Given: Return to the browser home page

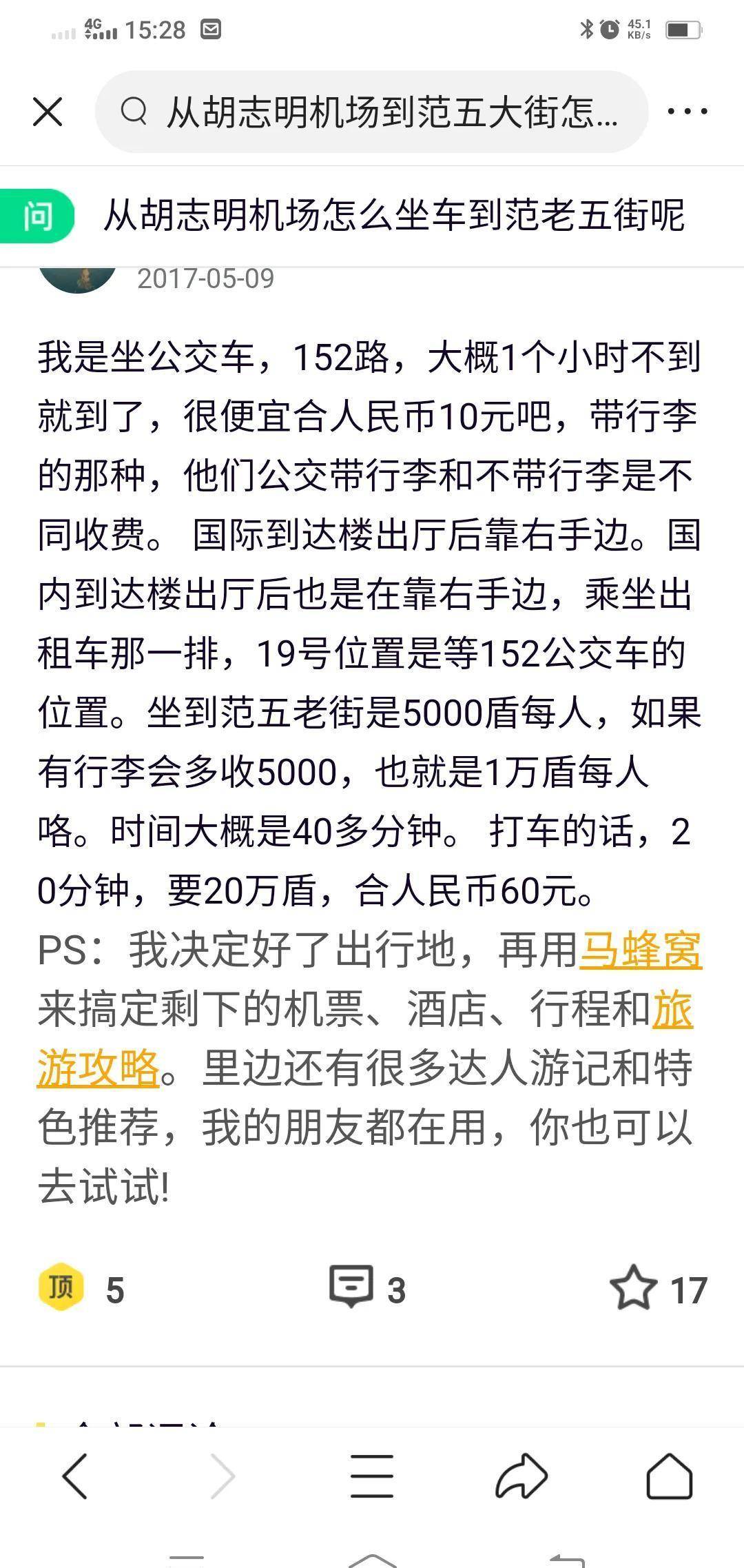Looking at the screenshot, I should tap(669, 1476).
